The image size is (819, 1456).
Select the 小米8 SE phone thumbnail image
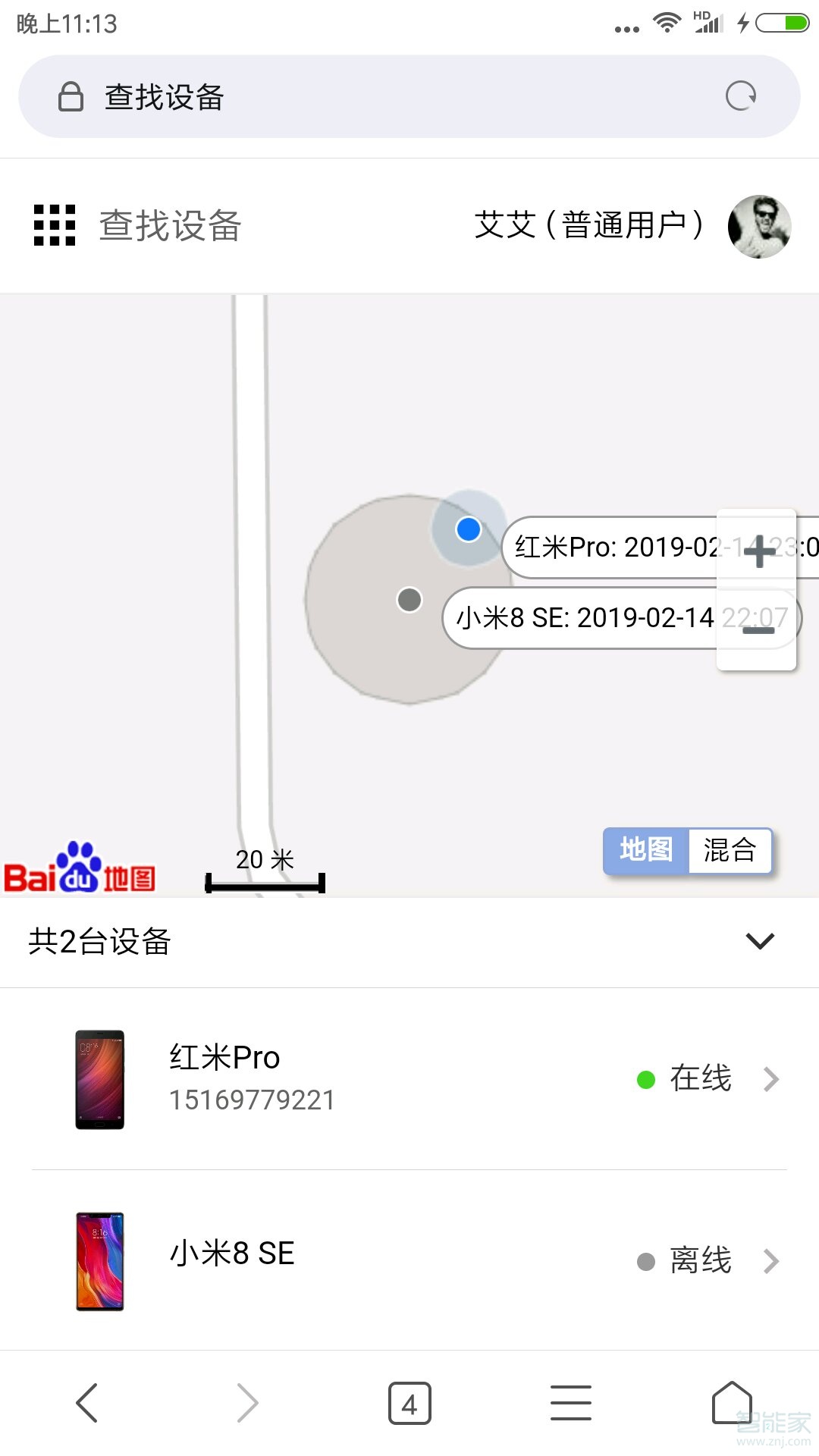pos(99,1260)
